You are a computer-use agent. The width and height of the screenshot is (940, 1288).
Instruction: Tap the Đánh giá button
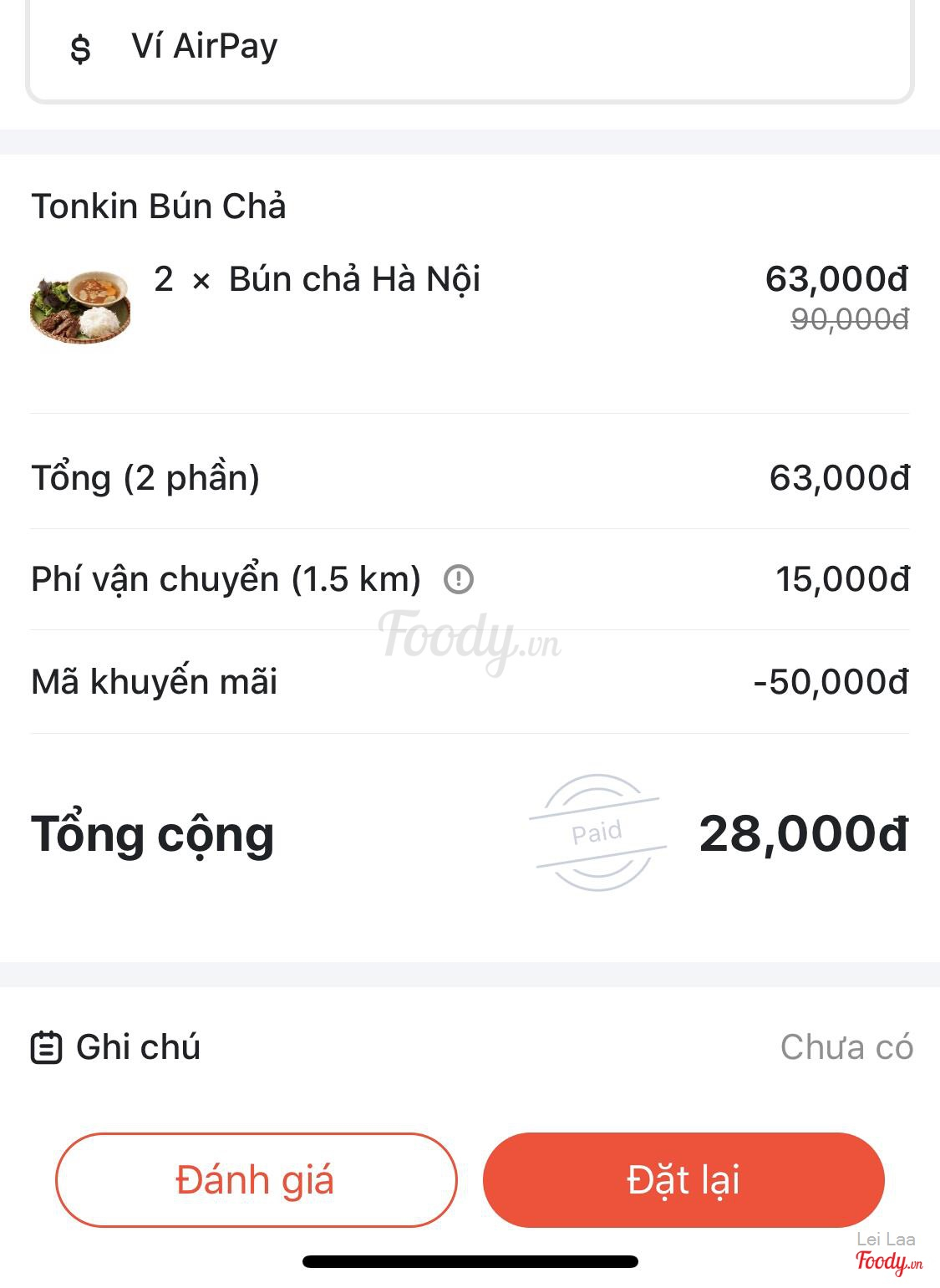tap(256, 1179)
